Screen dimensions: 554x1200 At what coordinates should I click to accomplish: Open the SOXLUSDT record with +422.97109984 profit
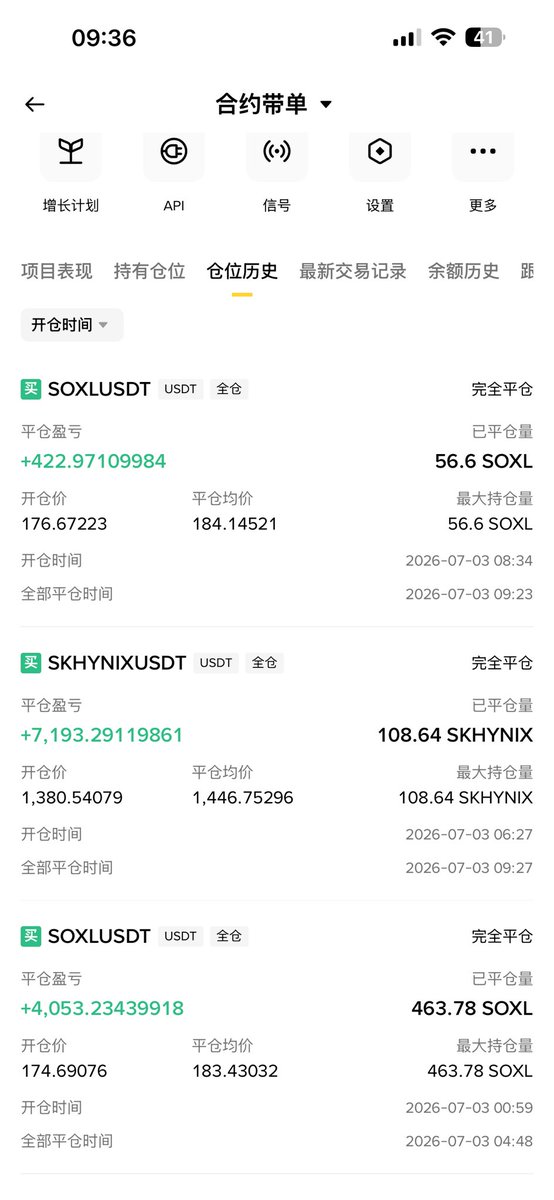pyautogui.click(x=277, y=490)
